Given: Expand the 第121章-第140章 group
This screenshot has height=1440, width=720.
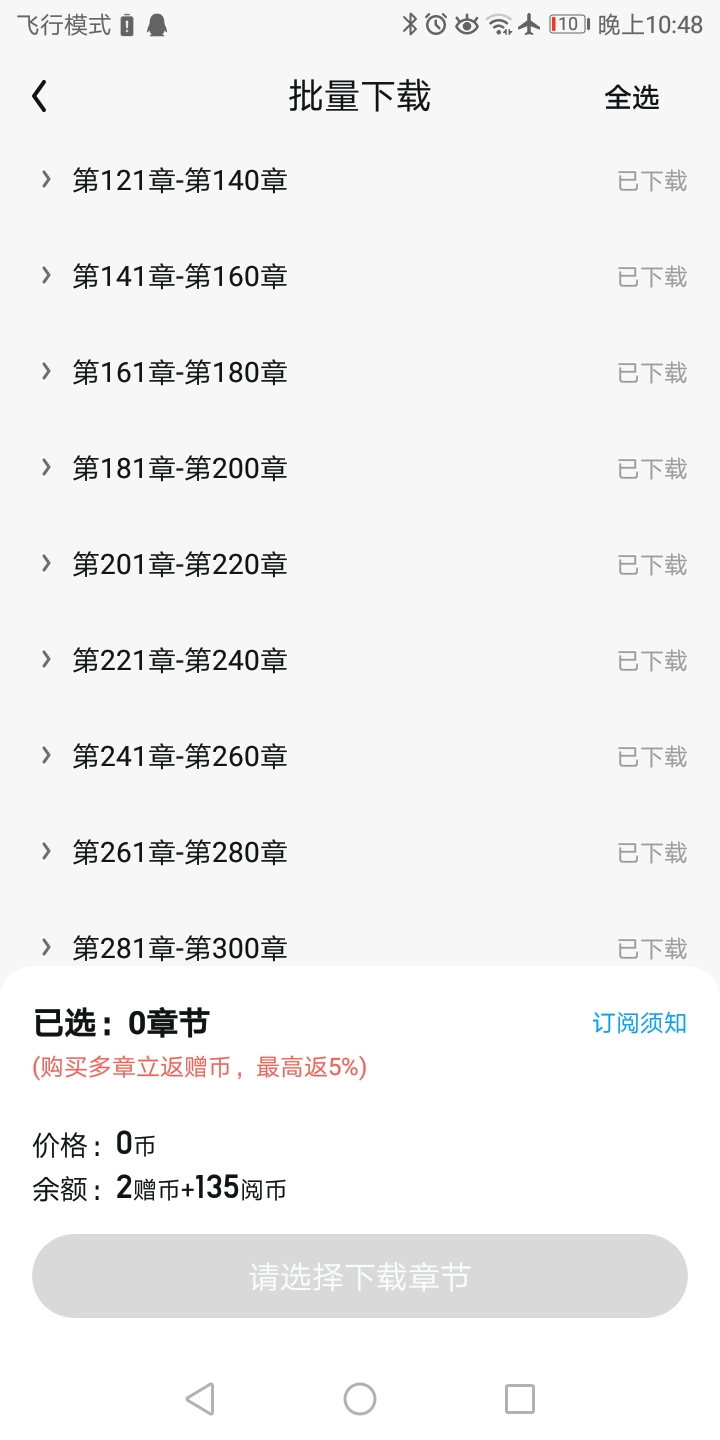Looking at the screenshot, I should 46,180.
